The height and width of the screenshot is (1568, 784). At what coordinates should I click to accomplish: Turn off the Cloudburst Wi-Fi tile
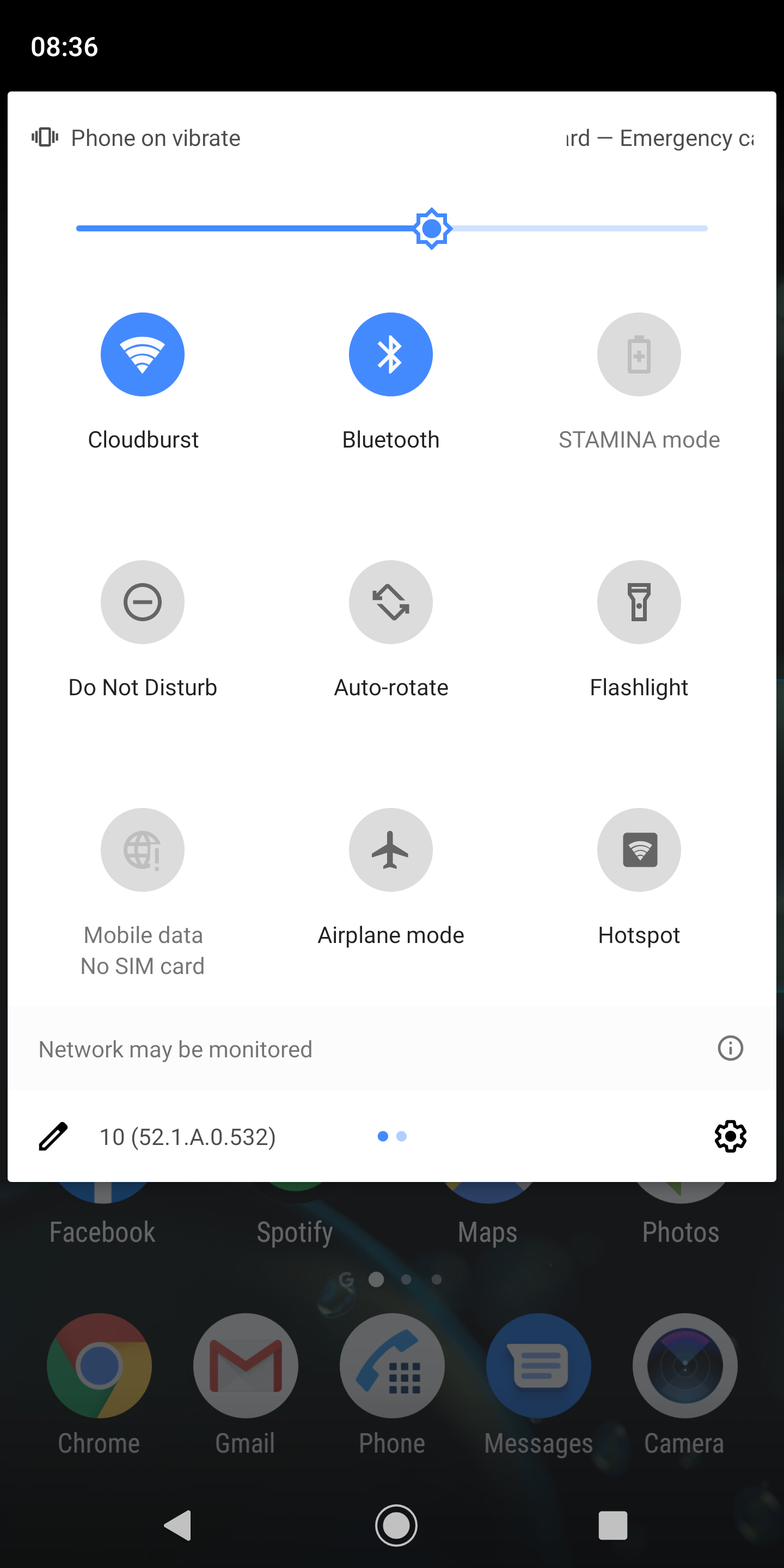tap(143, 354)
